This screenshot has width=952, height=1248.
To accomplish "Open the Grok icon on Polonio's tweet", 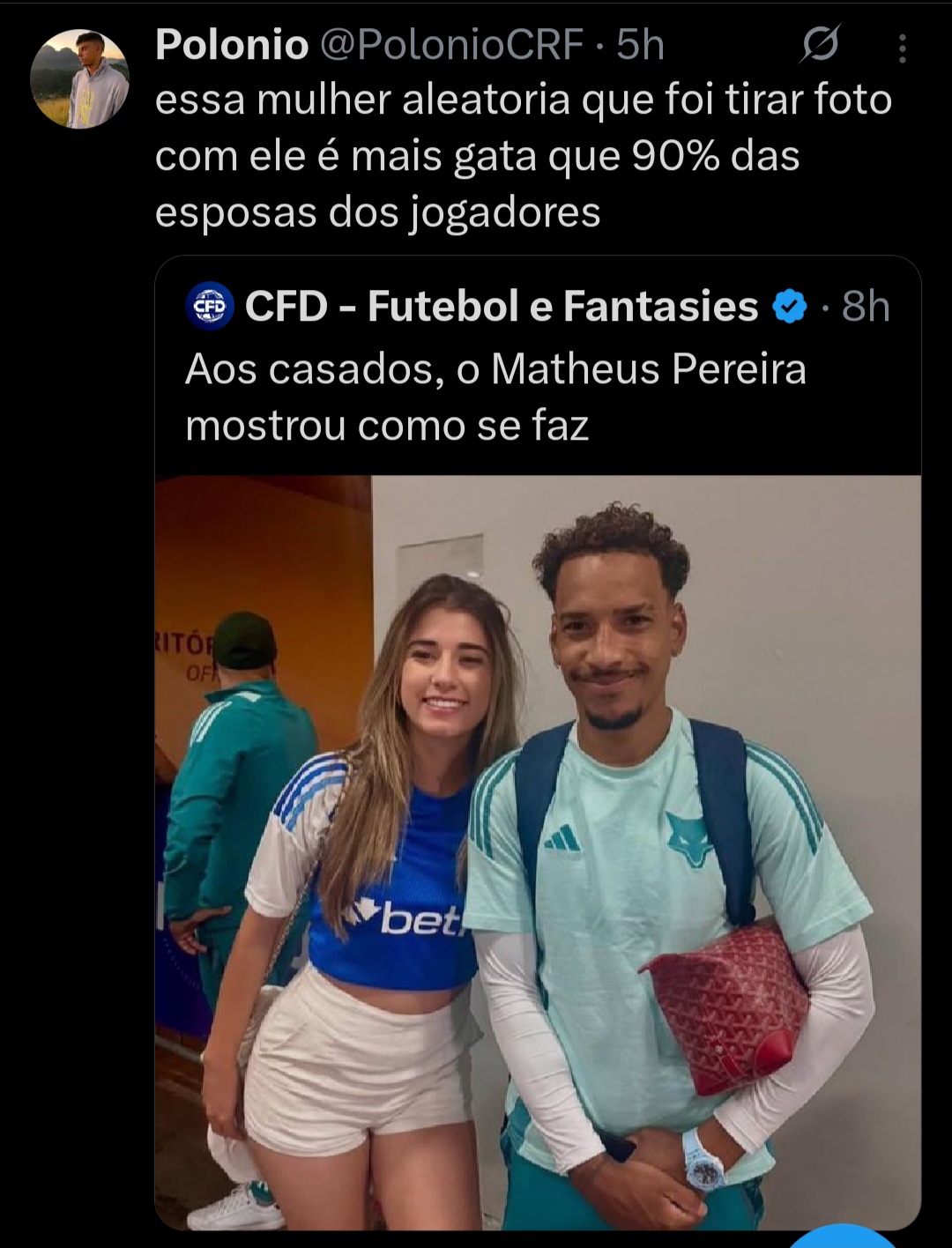I will click(x=820, y=44).
